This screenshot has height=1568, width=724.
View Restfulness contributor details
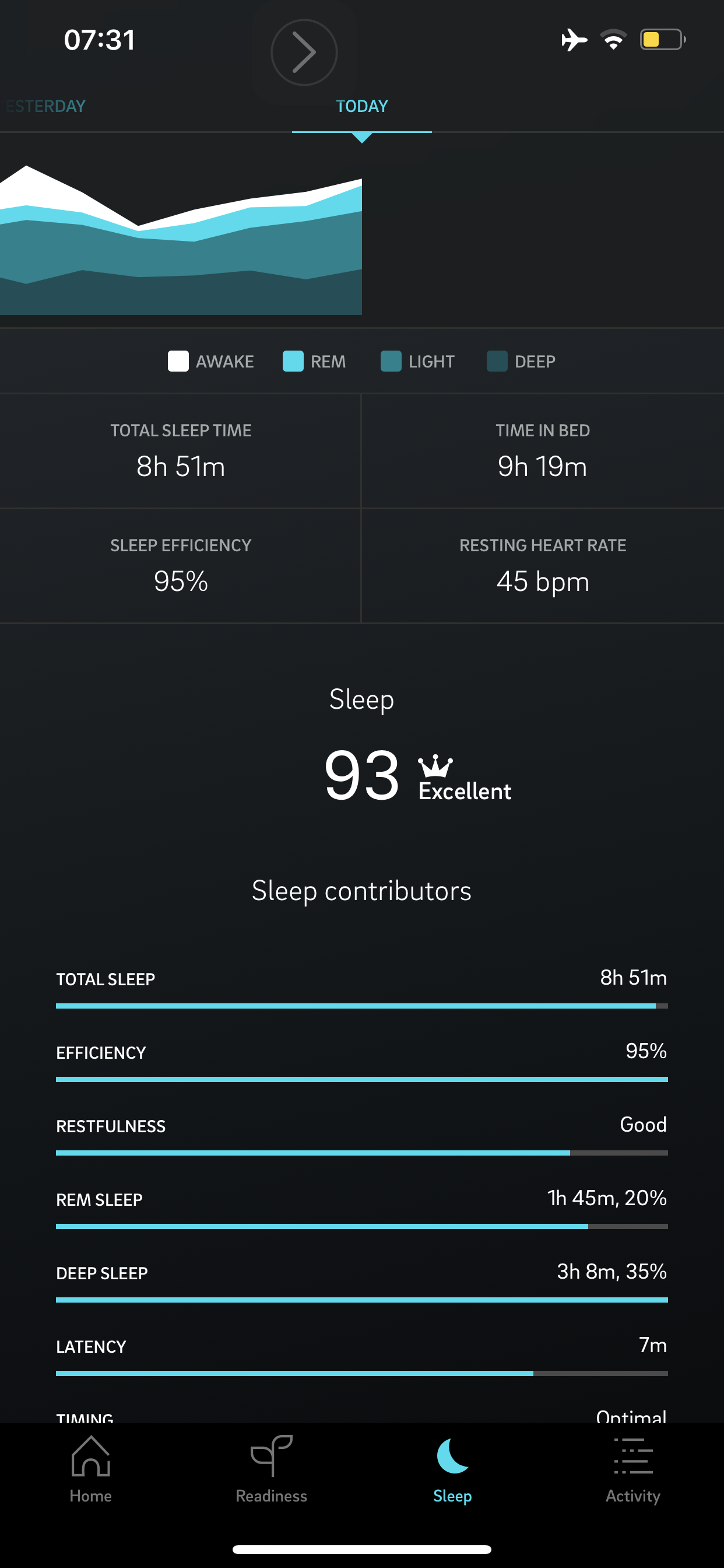pyautogui.click(x=362, y=1133)
